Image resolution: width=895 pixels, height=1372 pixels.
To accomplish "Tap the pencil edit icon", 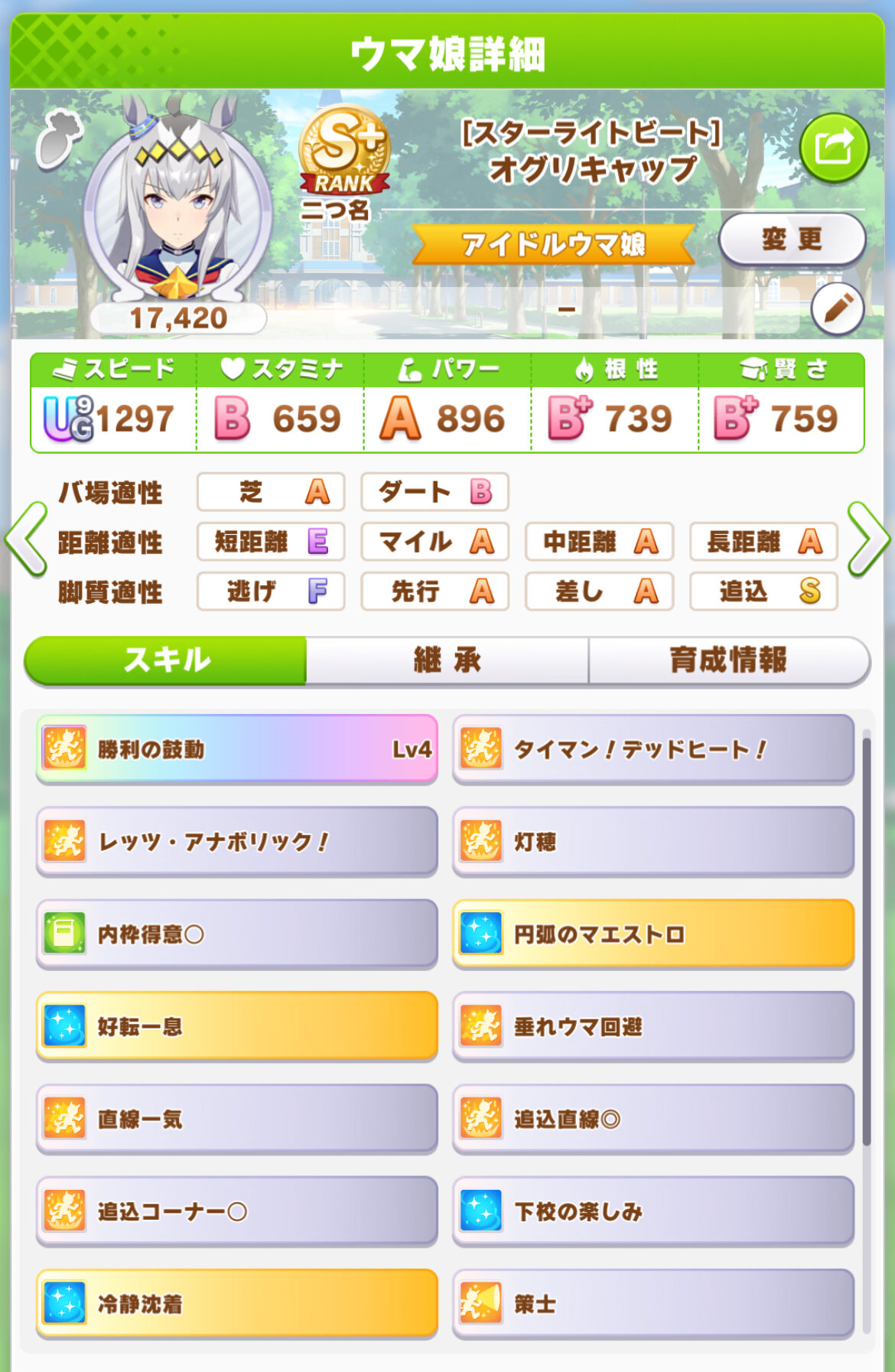I will 838,309.
